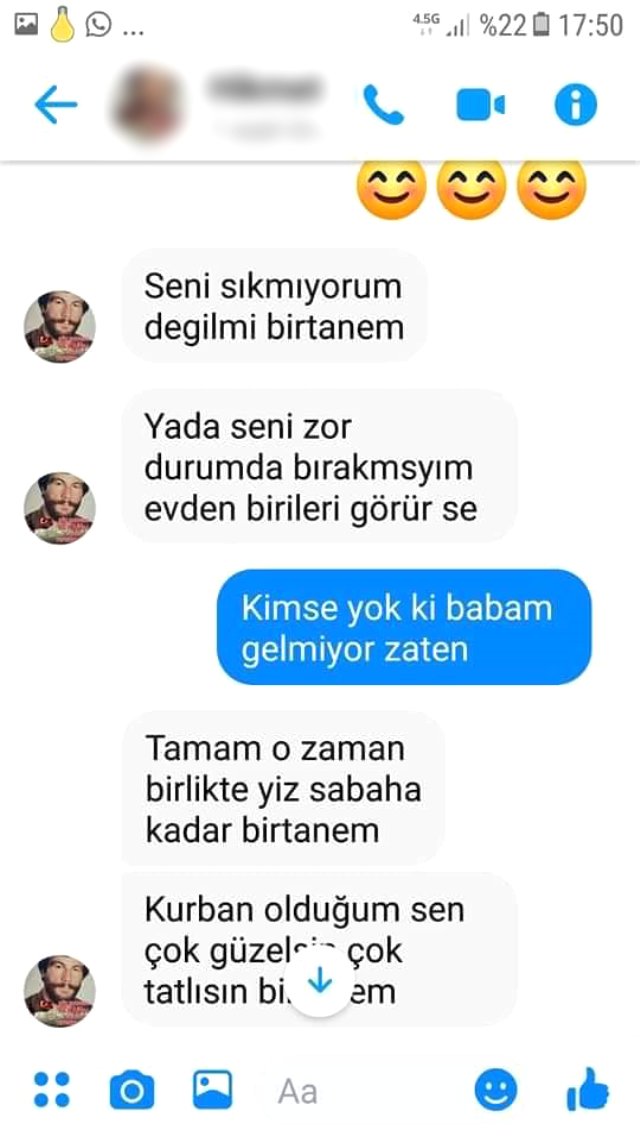Open the camera to take a photo
Image resolution: width=640 pixels, height=1142 pixels.
pyautogui.click(x=131, y=1090)
